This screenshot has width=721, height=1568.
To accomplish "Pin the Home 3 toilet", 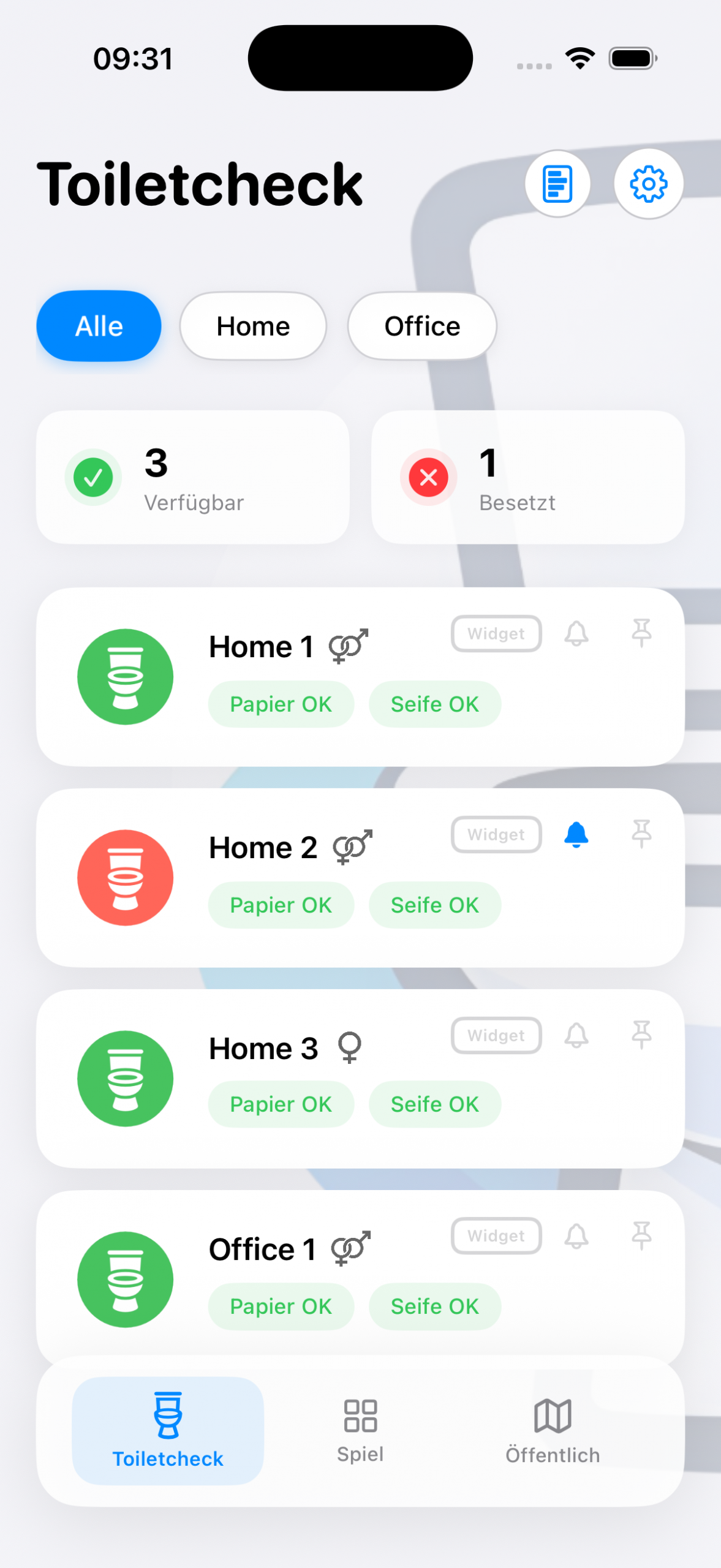I will (641, 1035).
